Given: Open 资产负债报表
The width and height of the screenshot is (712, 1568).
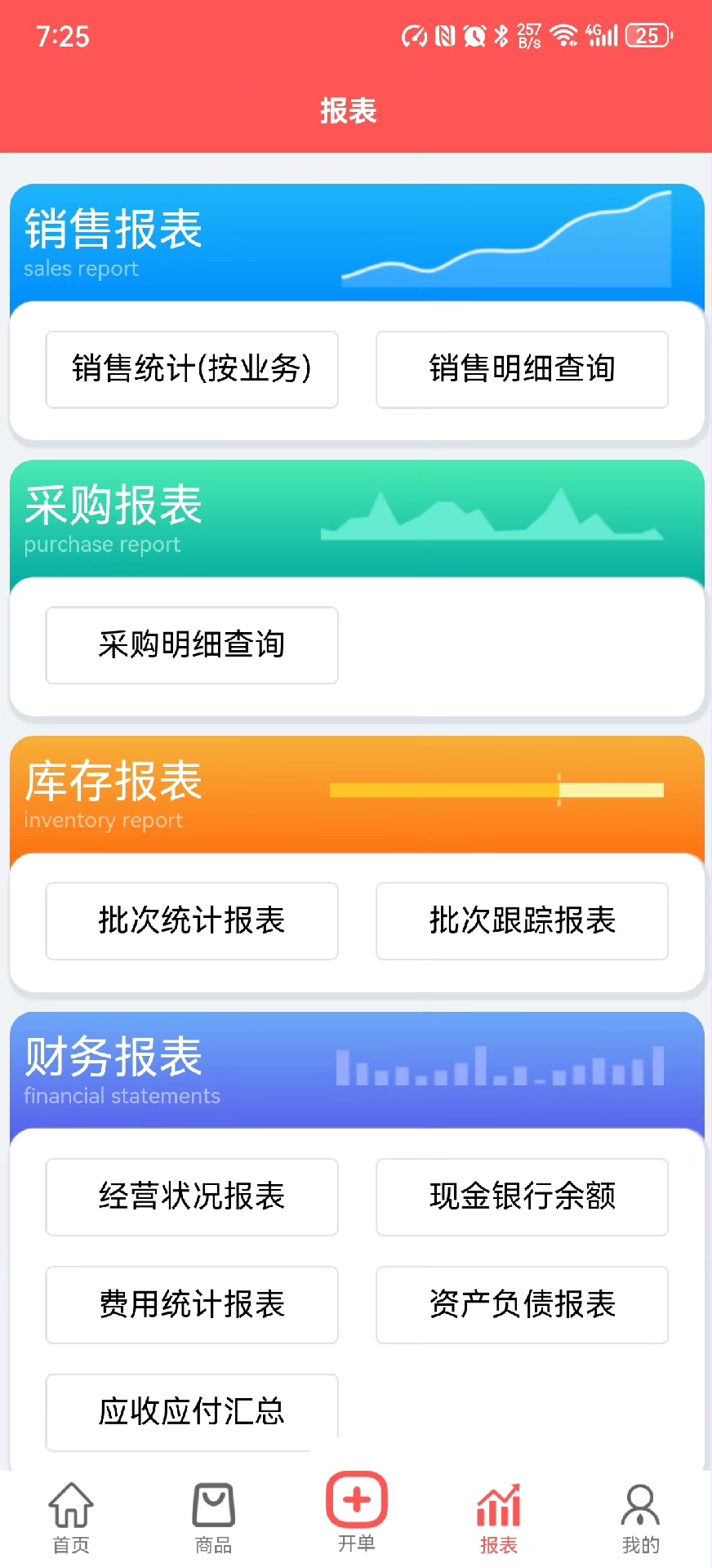Looking at the screenshot, I should (522, 1305).
